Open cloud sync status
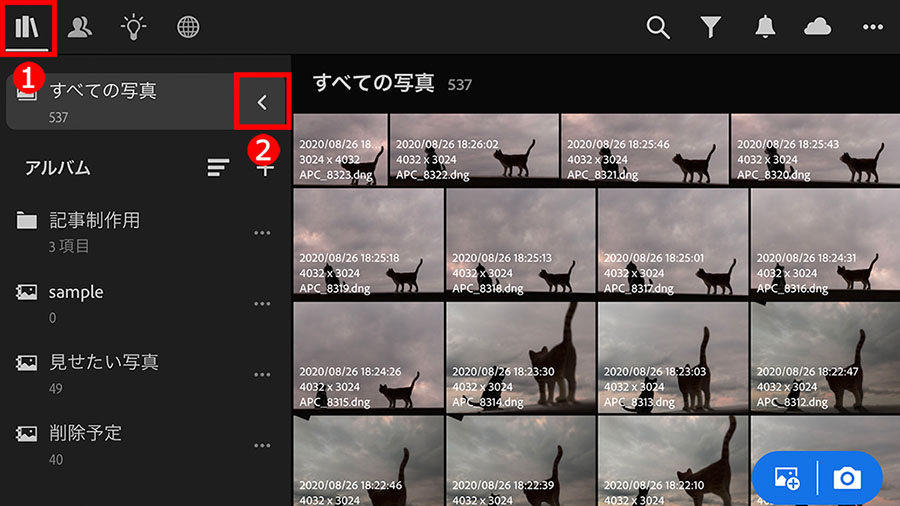This screenshot has height=506, width=900. point(818,28)
